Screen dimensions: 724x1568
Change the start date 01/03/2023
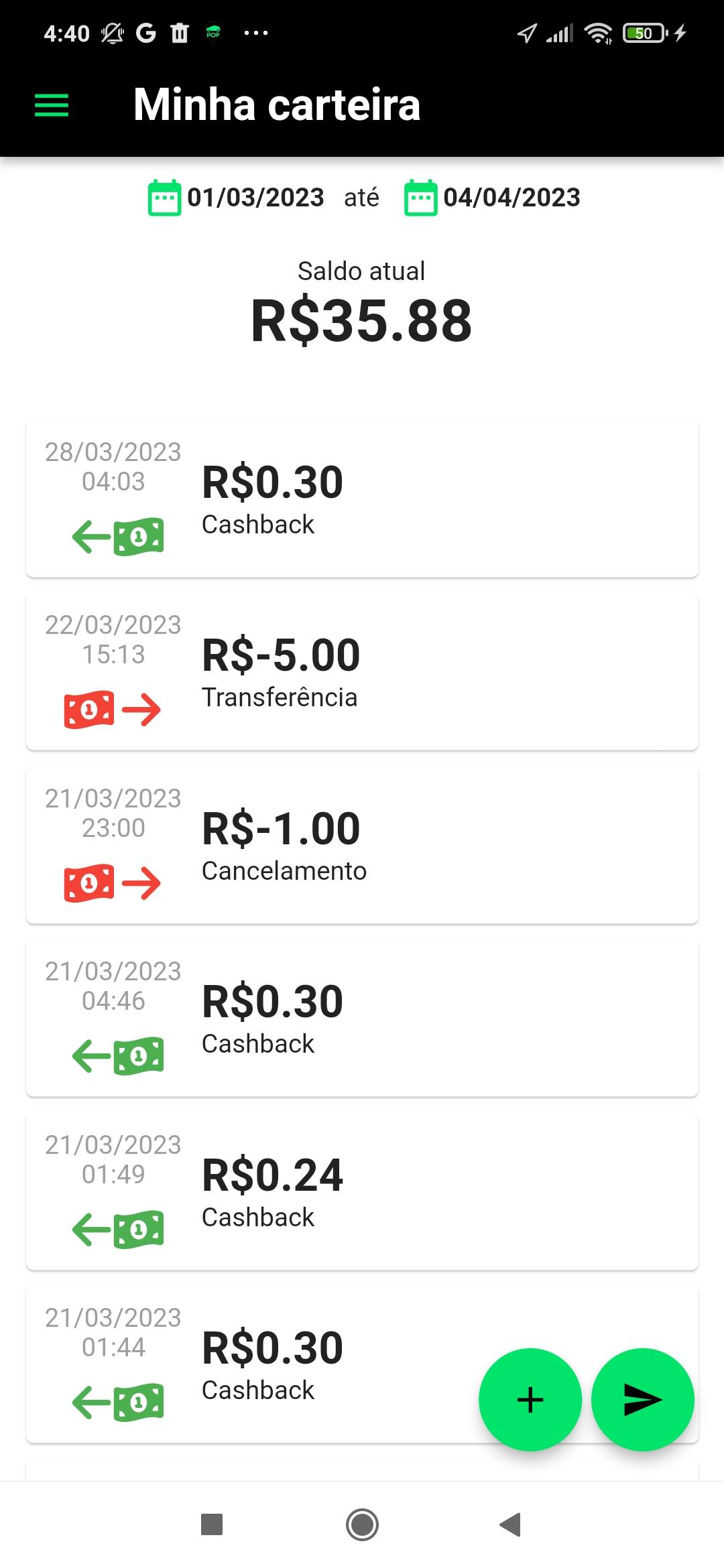coord(235,198)
